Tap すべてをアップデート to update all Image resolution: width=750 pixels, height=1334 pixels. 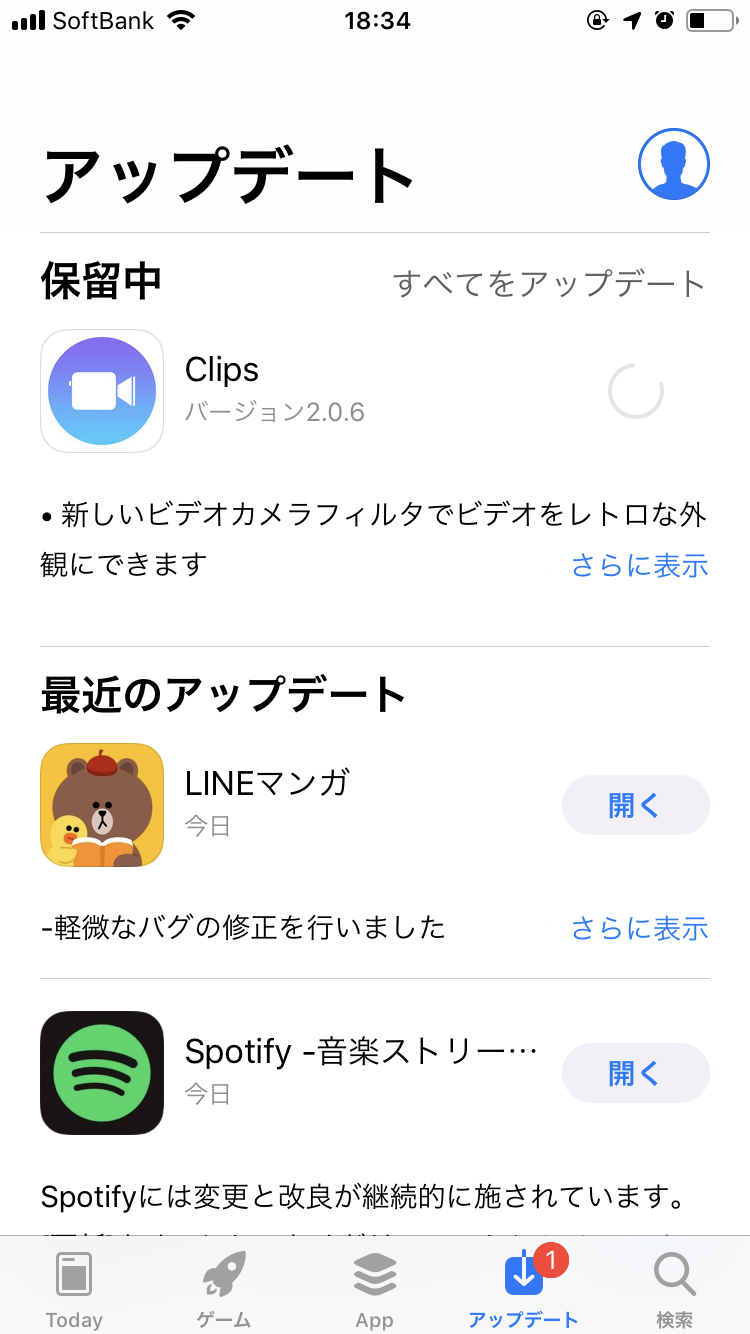pyautogui.click(x=549, y=284)
